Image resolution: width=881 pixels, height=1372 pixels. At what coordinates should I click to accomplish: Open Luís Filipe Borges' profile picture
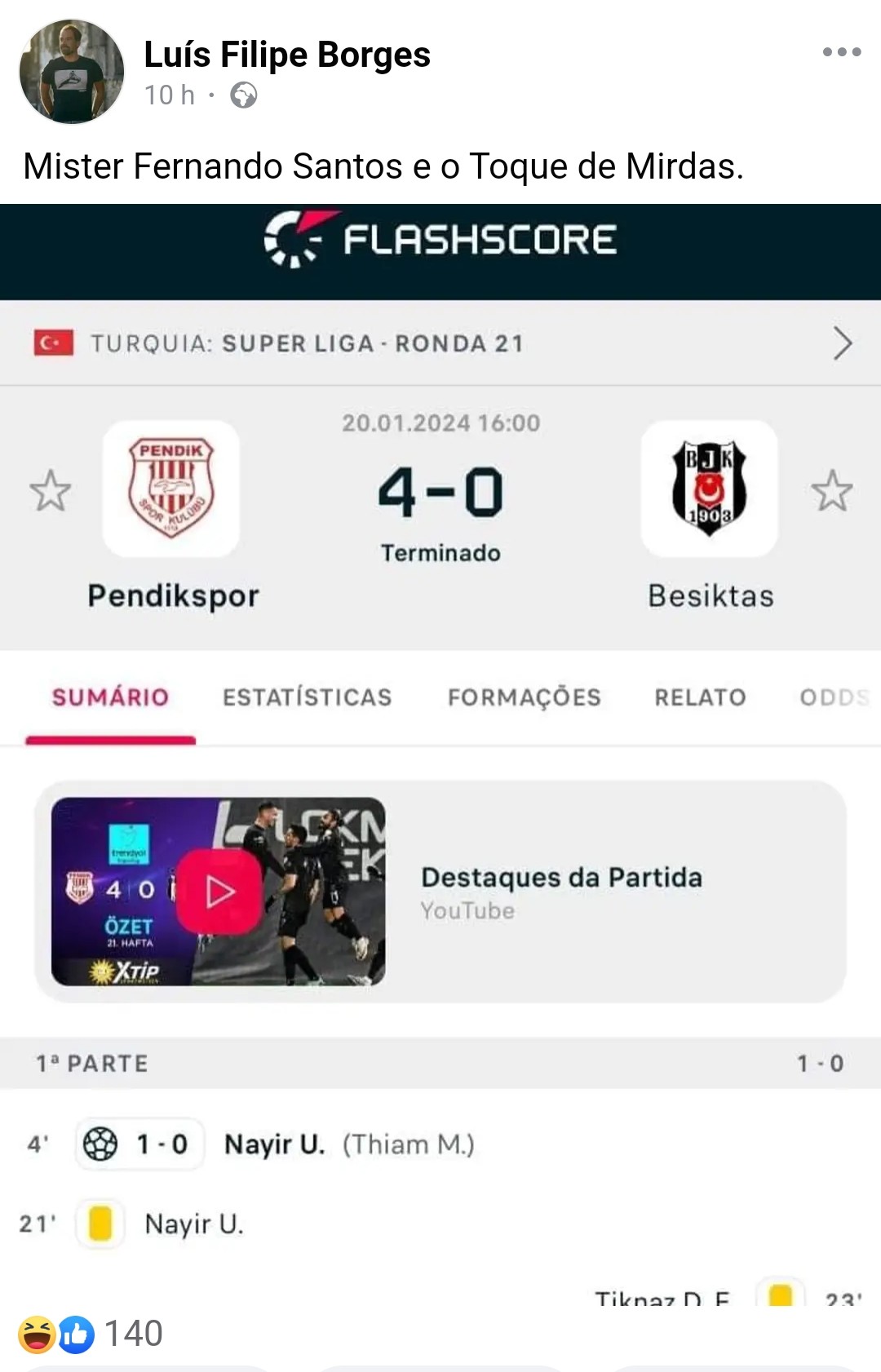[x=72, y=72]
